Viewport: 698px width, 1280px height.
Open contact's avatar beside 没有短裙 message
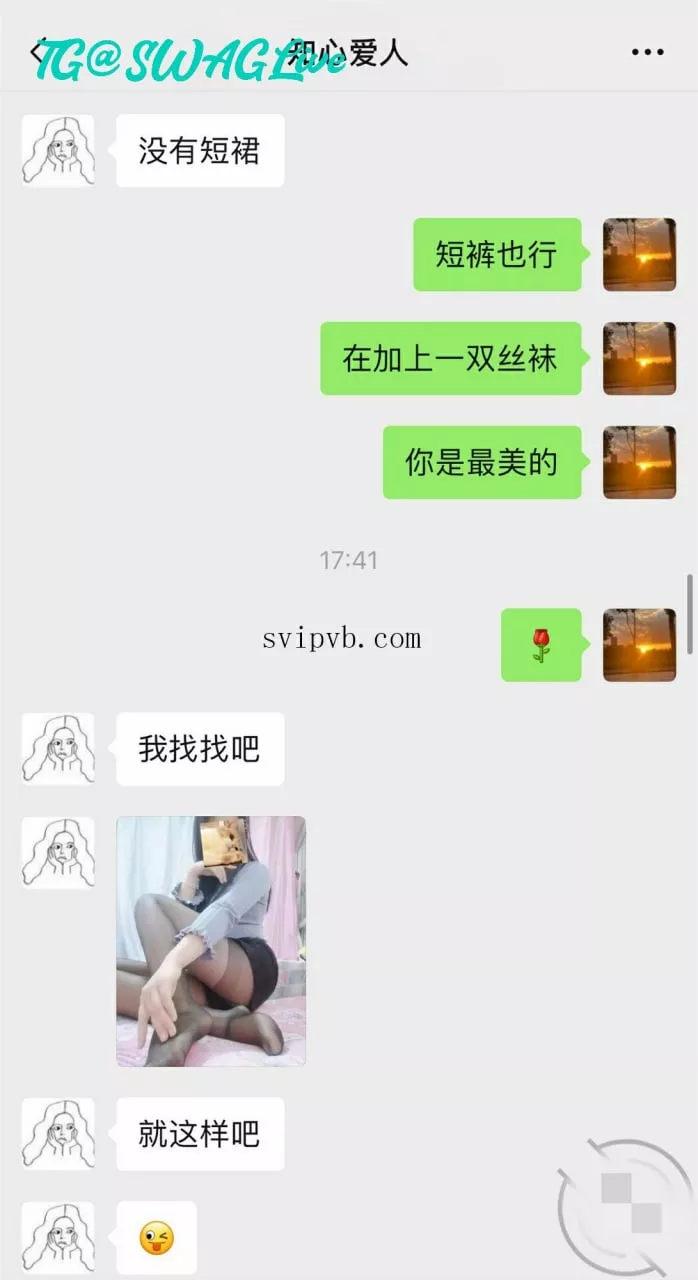58,150
